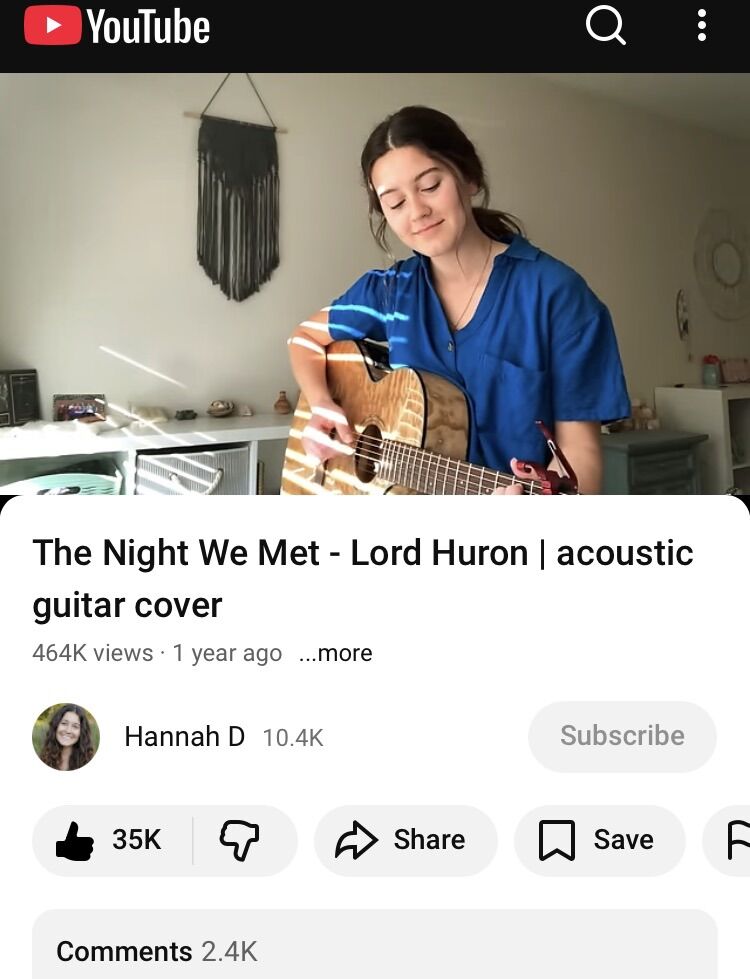Open Hannah D's channel avatar

click(x=66, y=737)
